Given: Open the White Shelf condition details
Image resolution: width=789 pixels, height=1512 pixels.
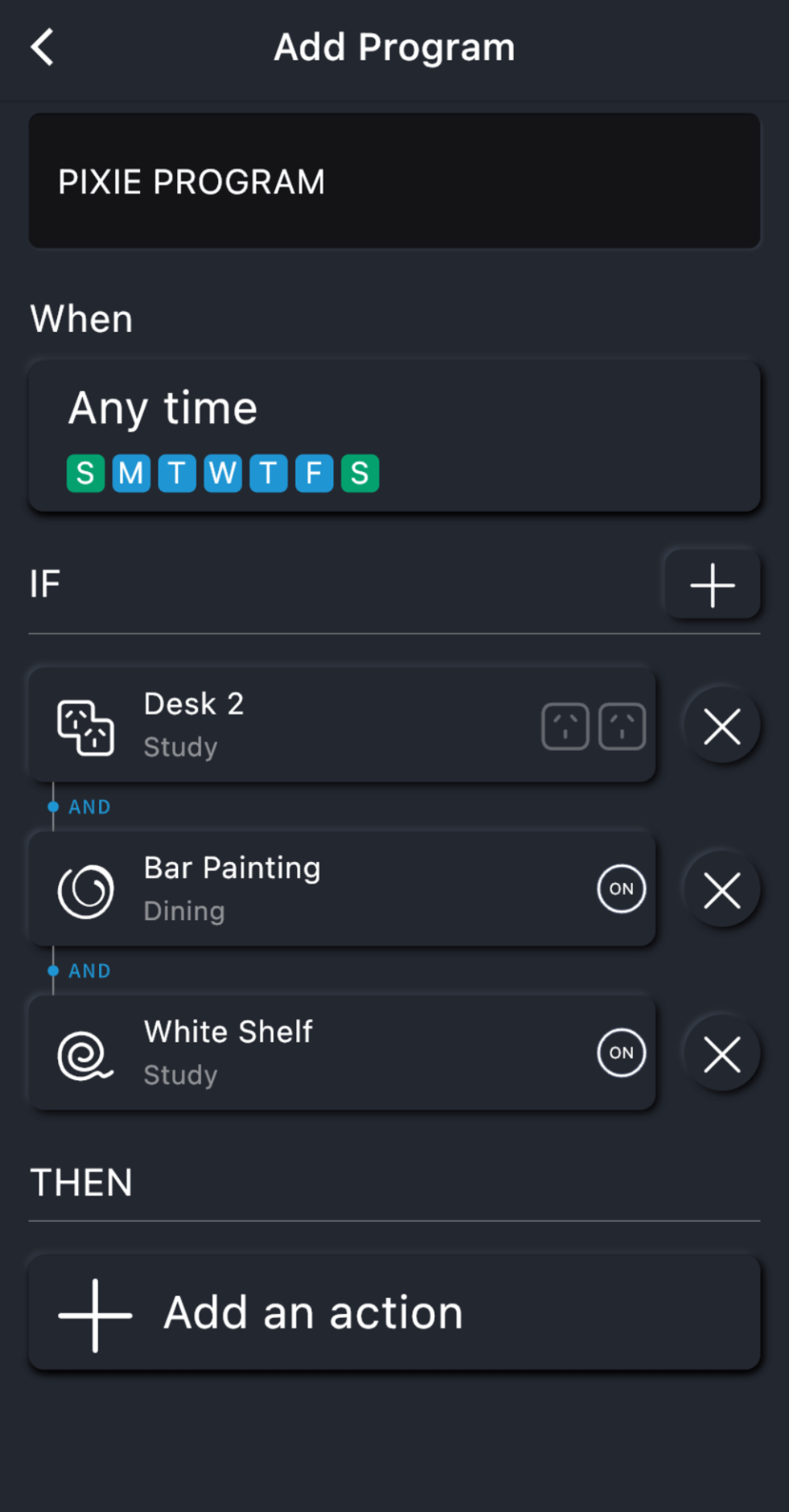Looking at the screenshot, I should tap(322, 1051).
